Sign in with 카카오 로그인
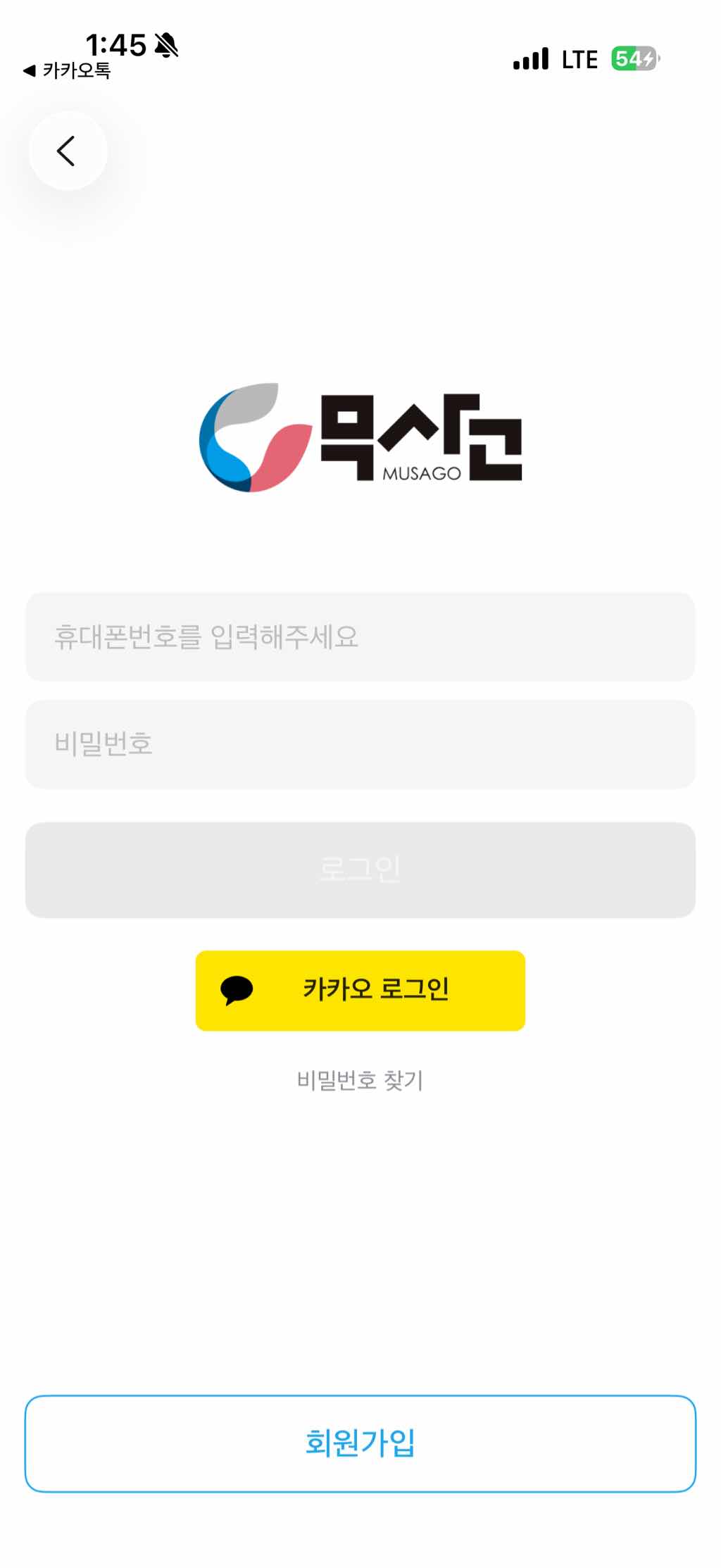This screenshot has height=1568, width=721. click(360, 990)
